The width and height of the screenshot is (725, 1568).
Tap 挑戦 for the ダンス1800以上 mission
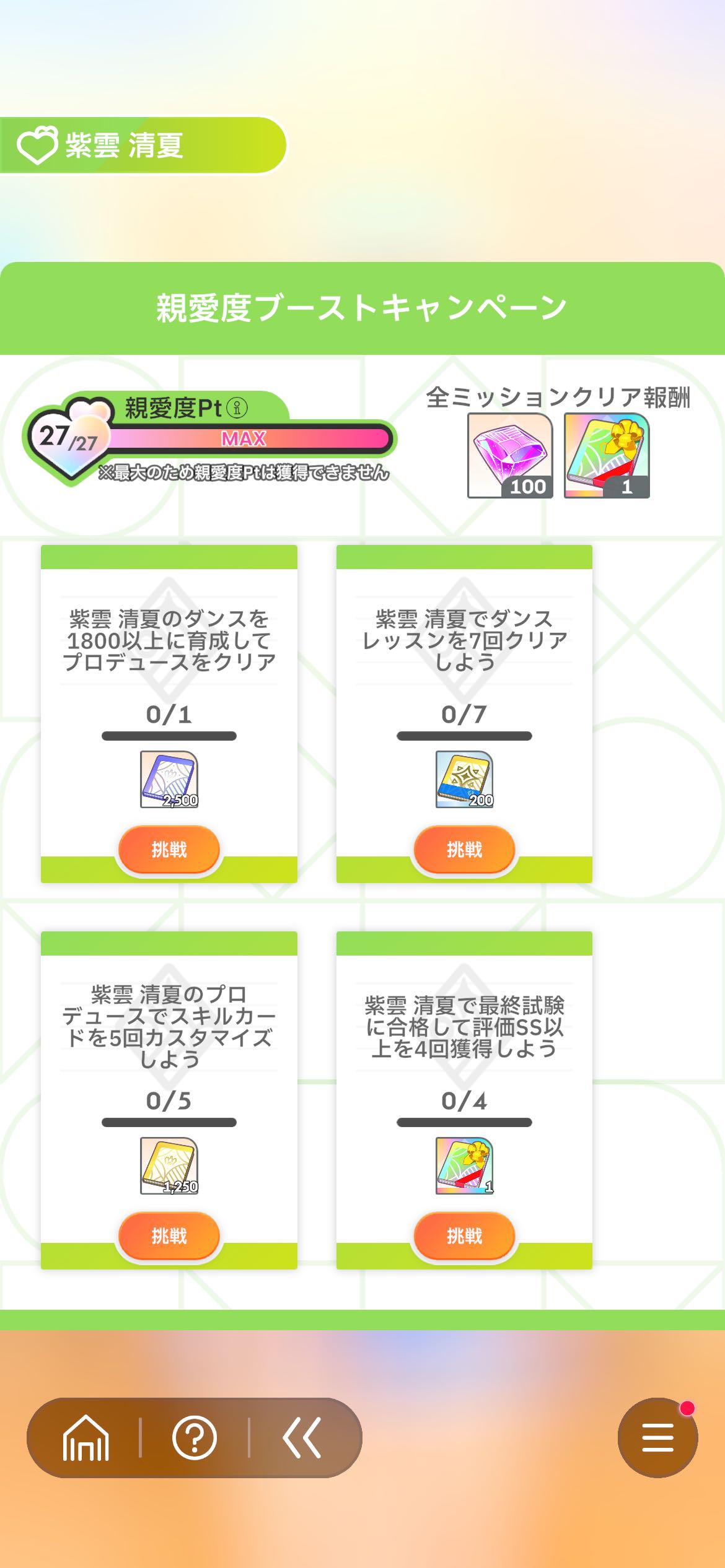169,849
